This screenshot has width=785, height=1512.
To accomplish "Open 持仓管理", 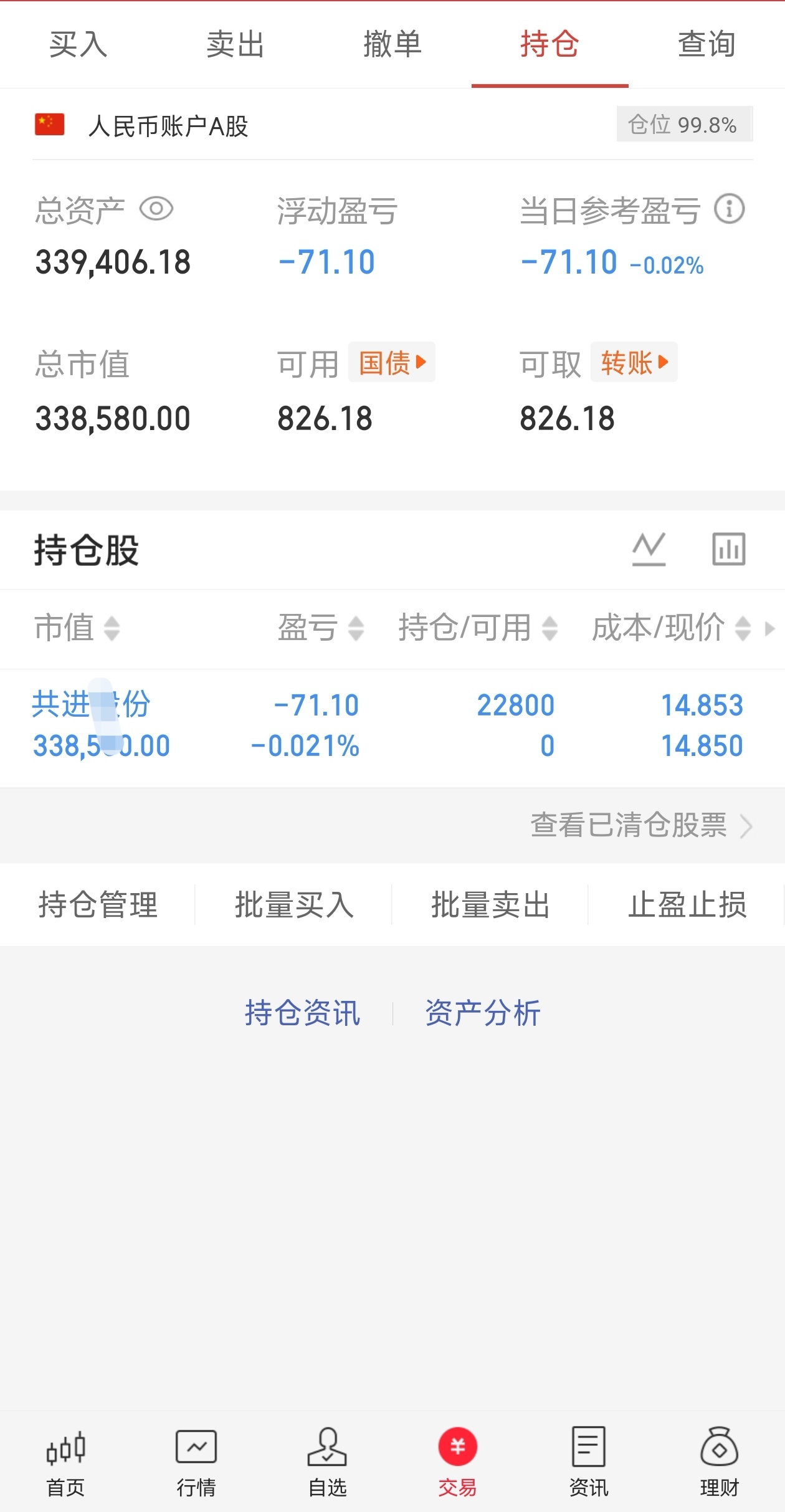I will [x=98, y=905].
